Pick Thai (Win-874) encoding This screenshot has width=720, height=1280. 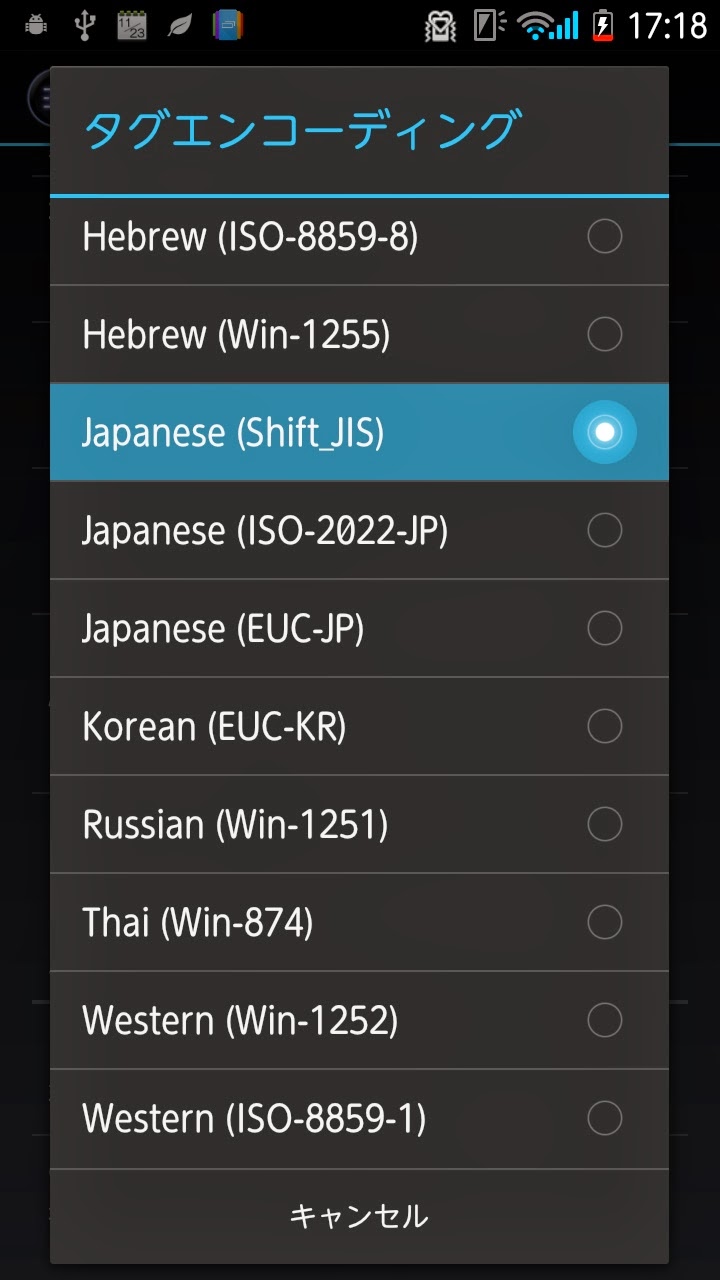359,922
